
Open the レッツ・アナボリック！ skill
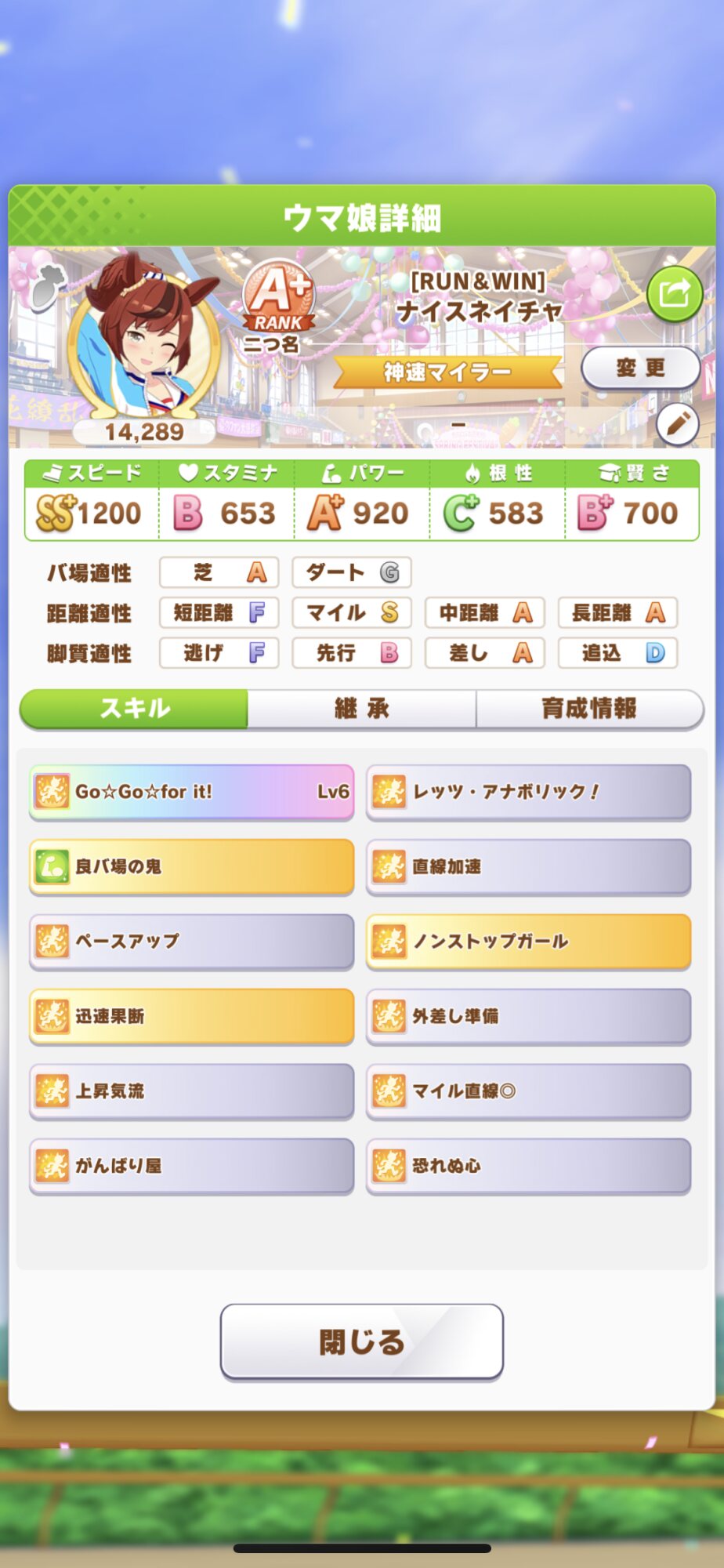click(x=528, y=792)
